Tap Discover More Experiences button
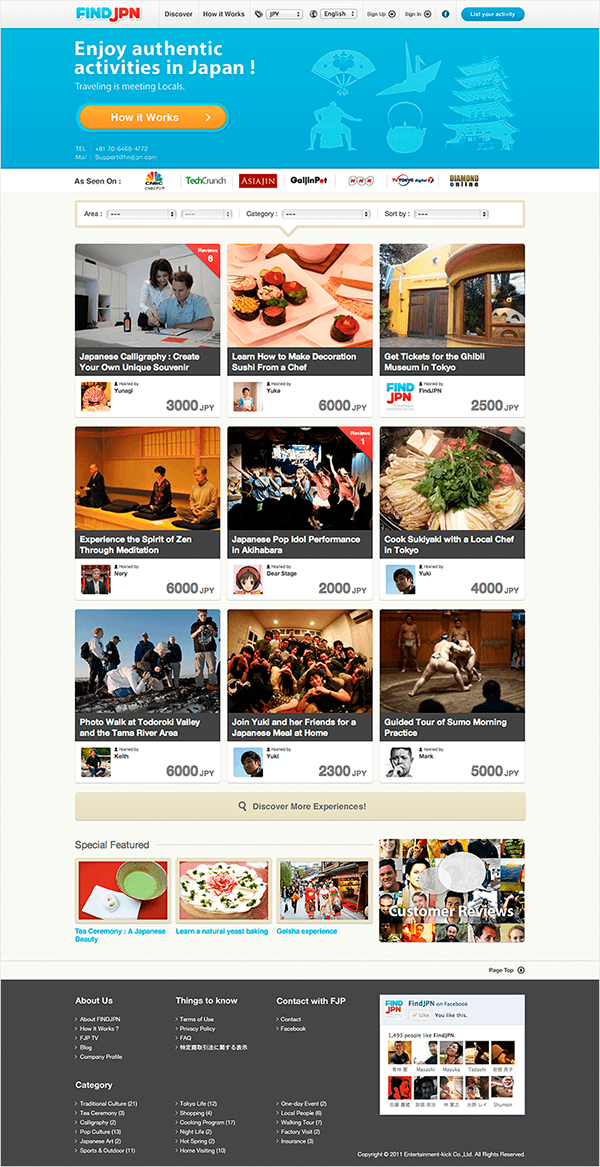 (300, 806)
